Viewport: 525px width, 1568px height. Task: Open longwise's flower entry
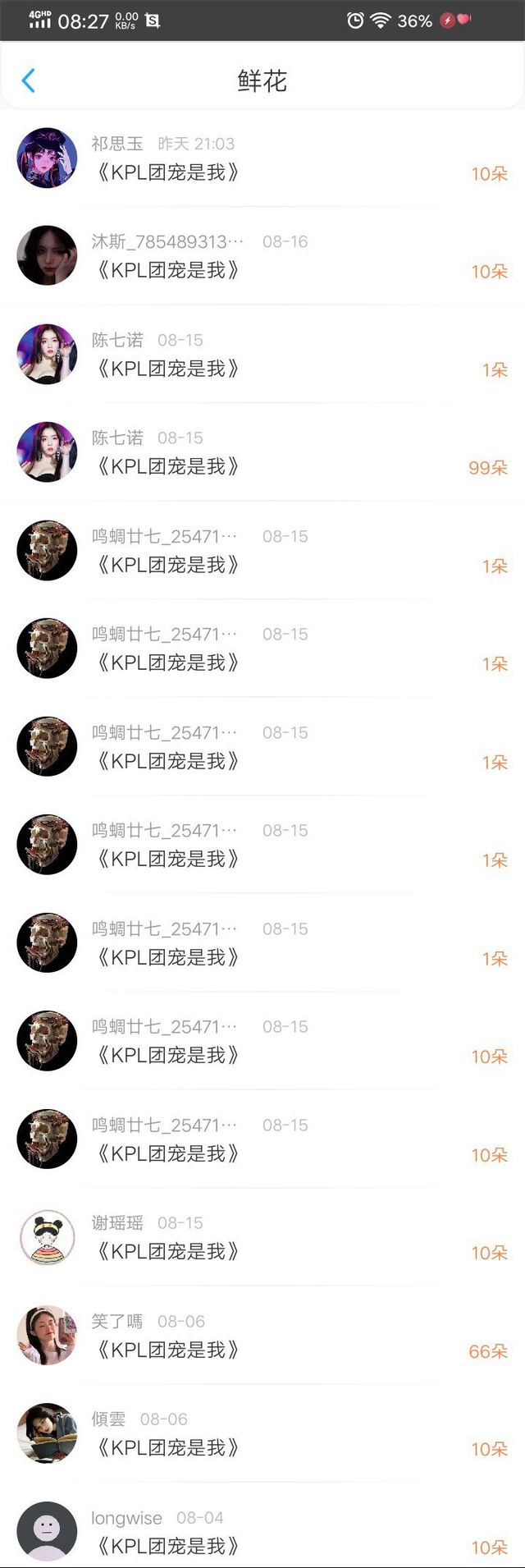click(262, 1525)
